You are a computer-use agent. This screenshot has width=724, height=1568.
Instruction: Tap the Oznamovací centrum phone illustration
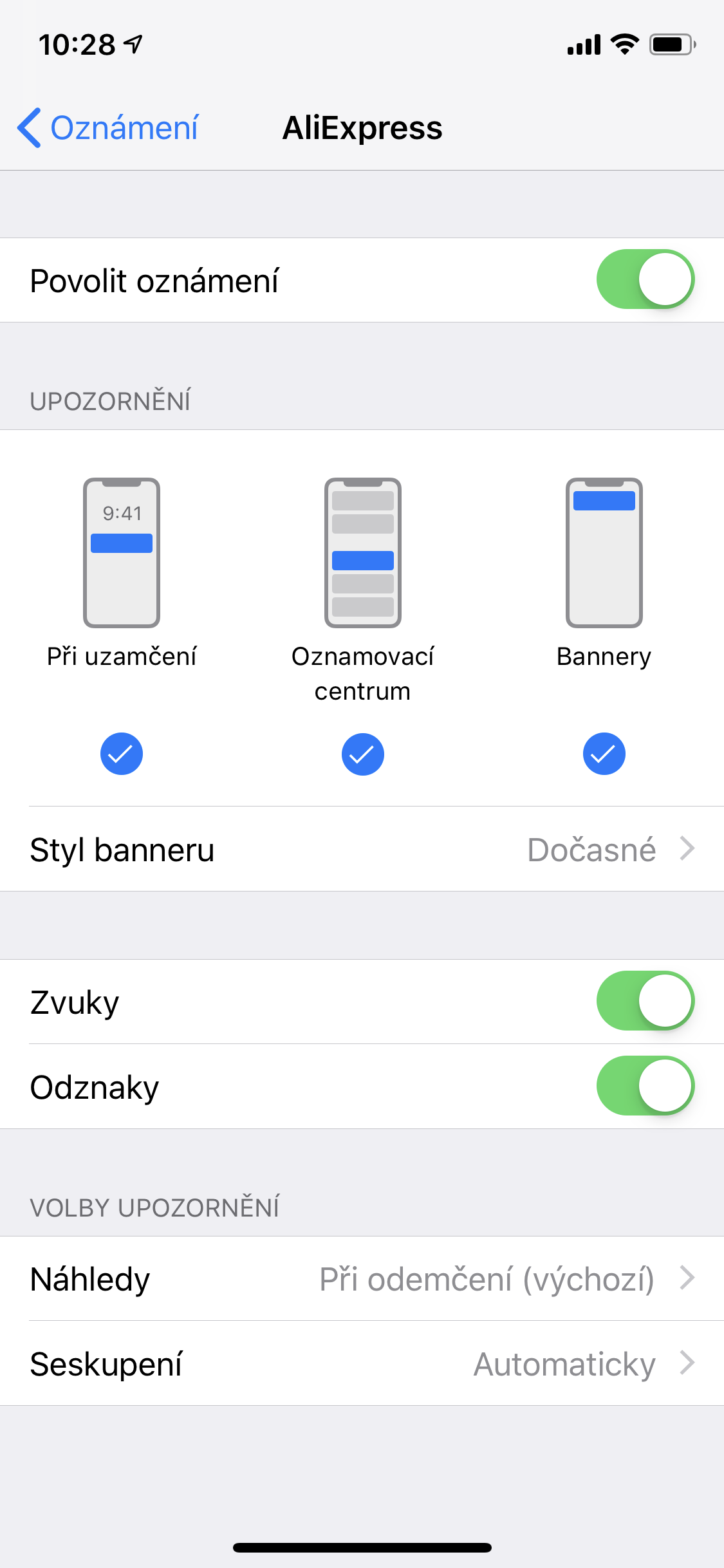[x=362, y=554]
